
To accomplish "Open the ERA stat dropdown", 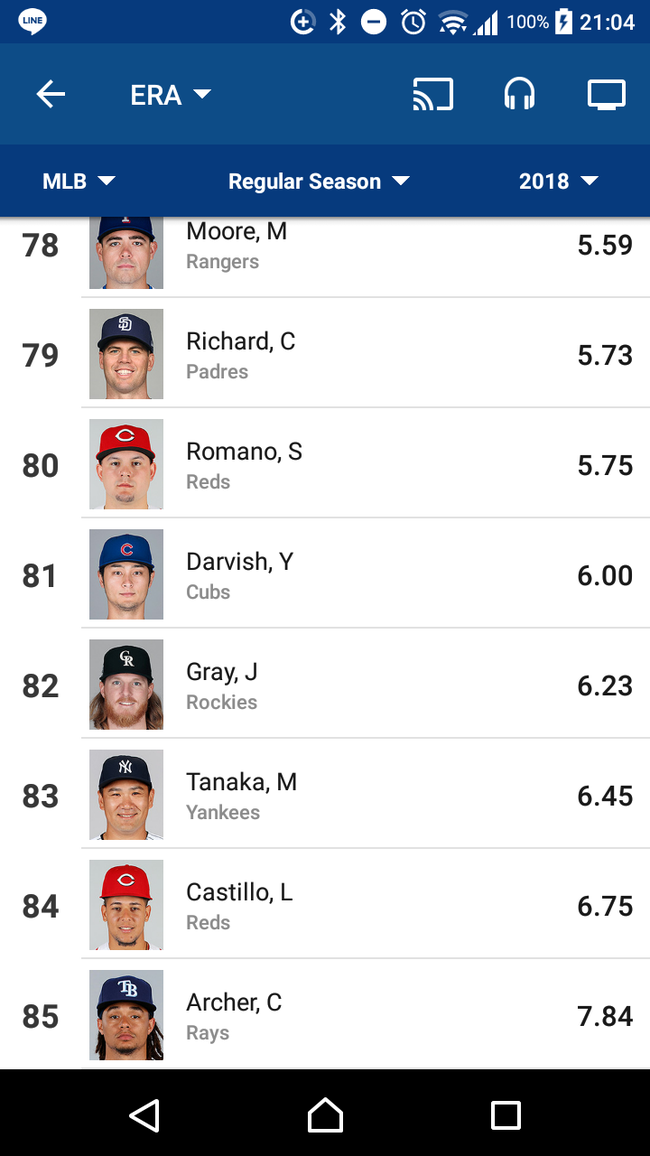I will pos(170,94).
